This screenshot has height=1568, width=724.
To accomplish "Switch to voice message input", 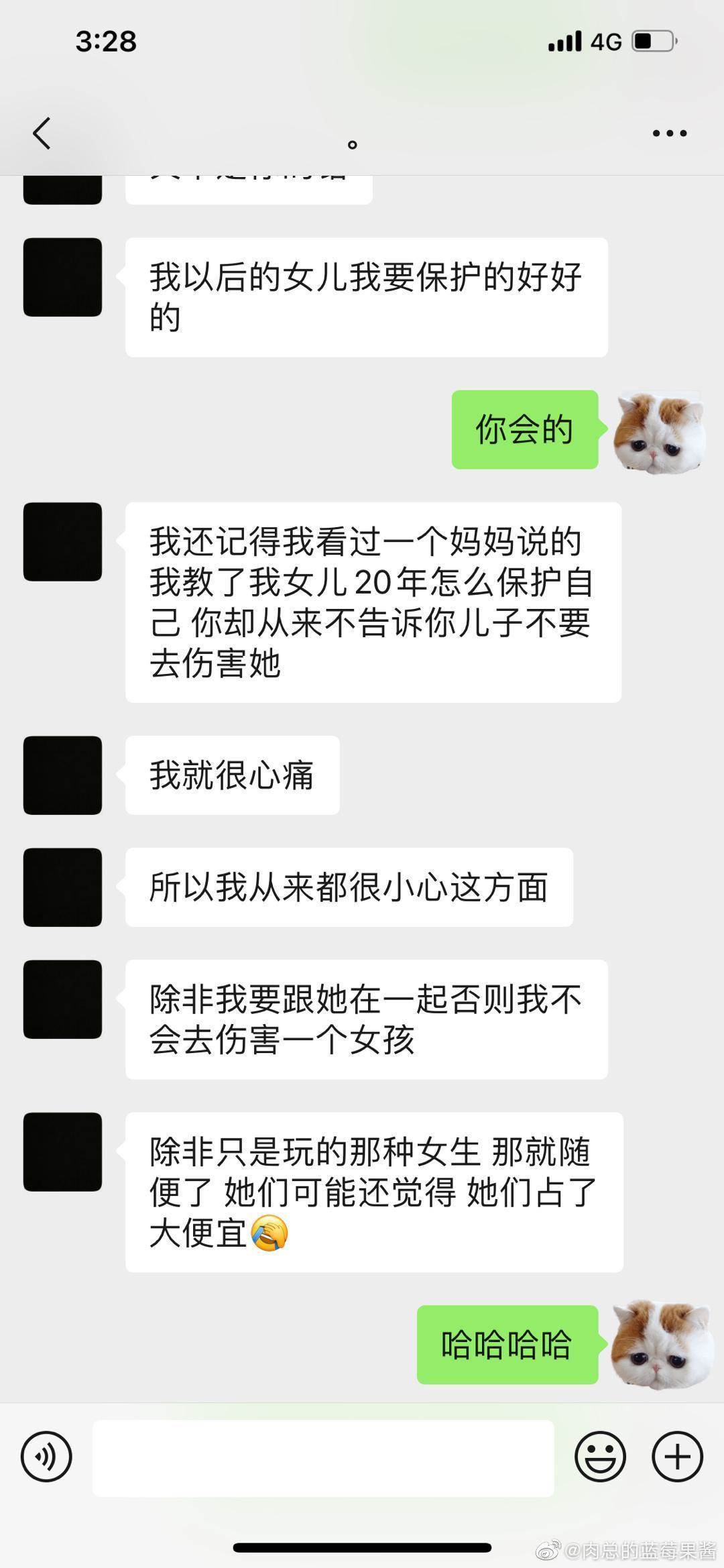I will 46,1457.
